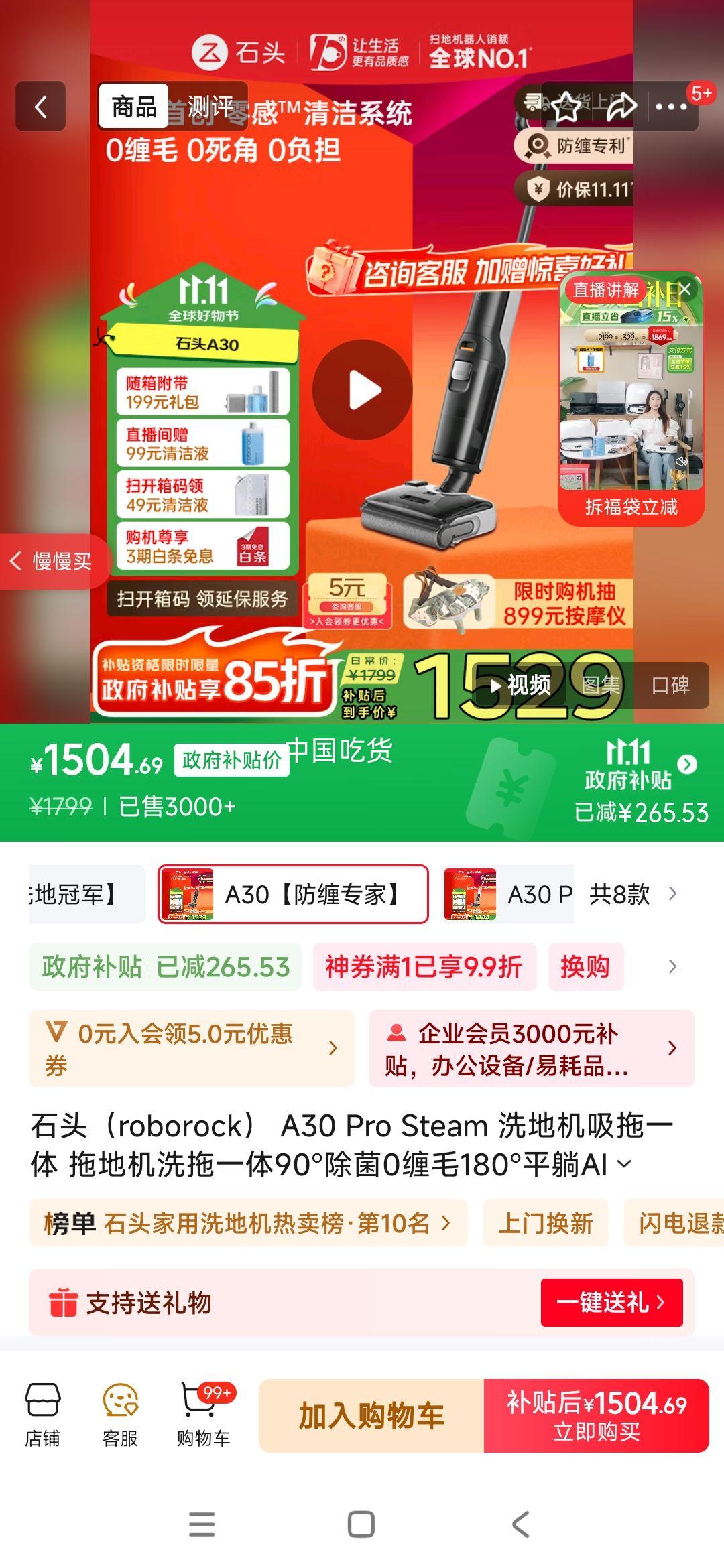Select the A30【防缠专家】 variant
The height and width of the screenshot is (1568, 724).
click(293, 894)
